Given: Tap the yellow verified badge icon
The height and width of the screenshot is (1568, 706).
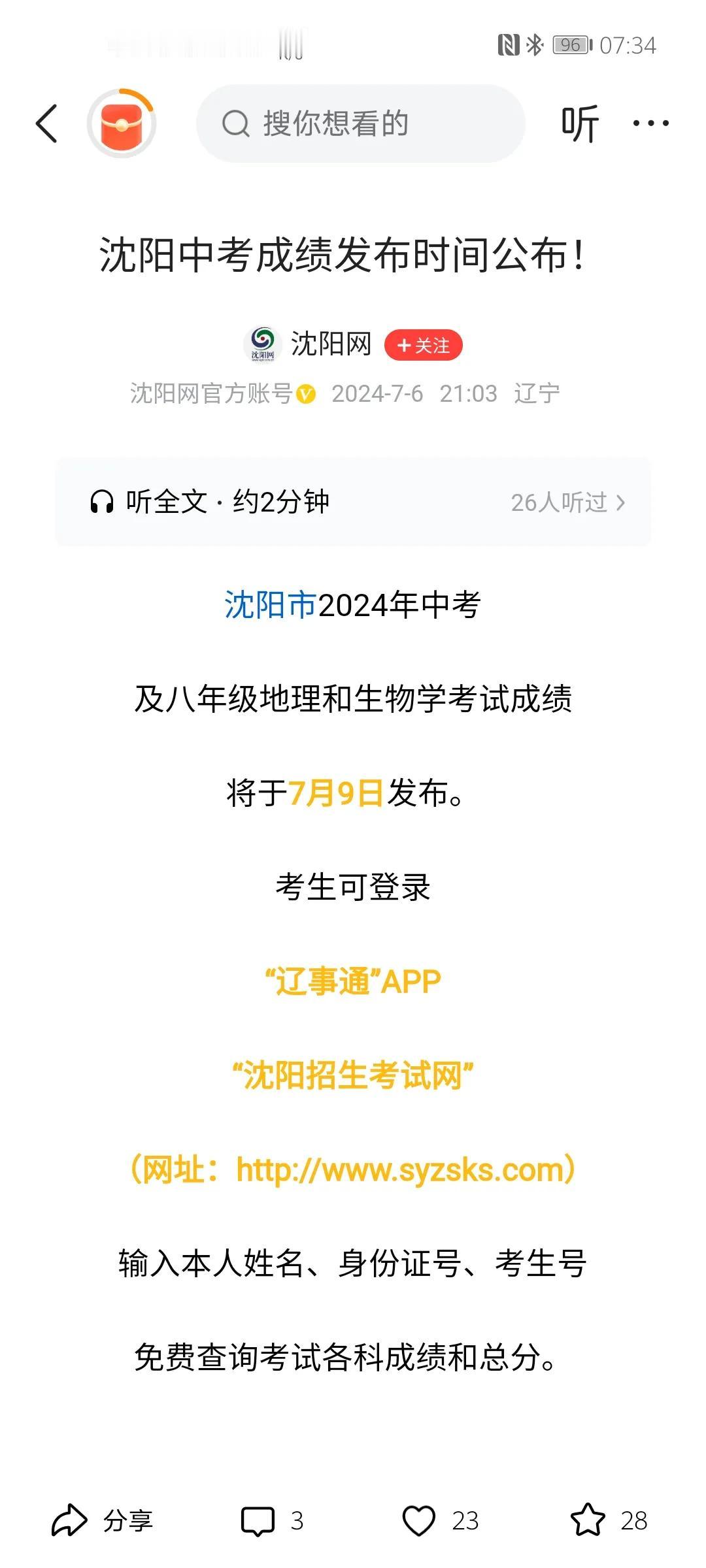Looking at the screenshot, I should 307,393.
